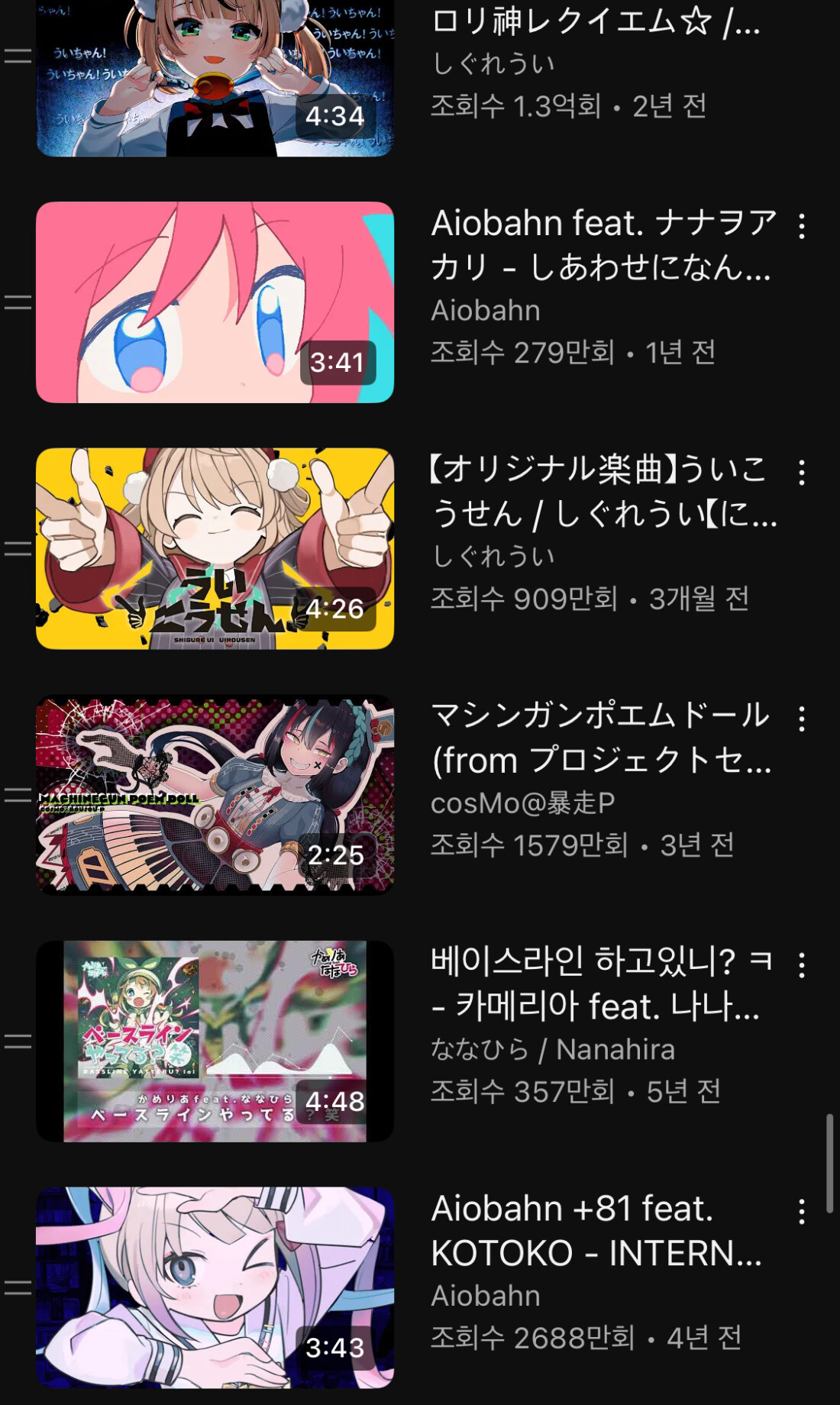Tap reorder handle beside マシンガンポエムドール video
Screen dimensions: 840x1405
[18, 795]
